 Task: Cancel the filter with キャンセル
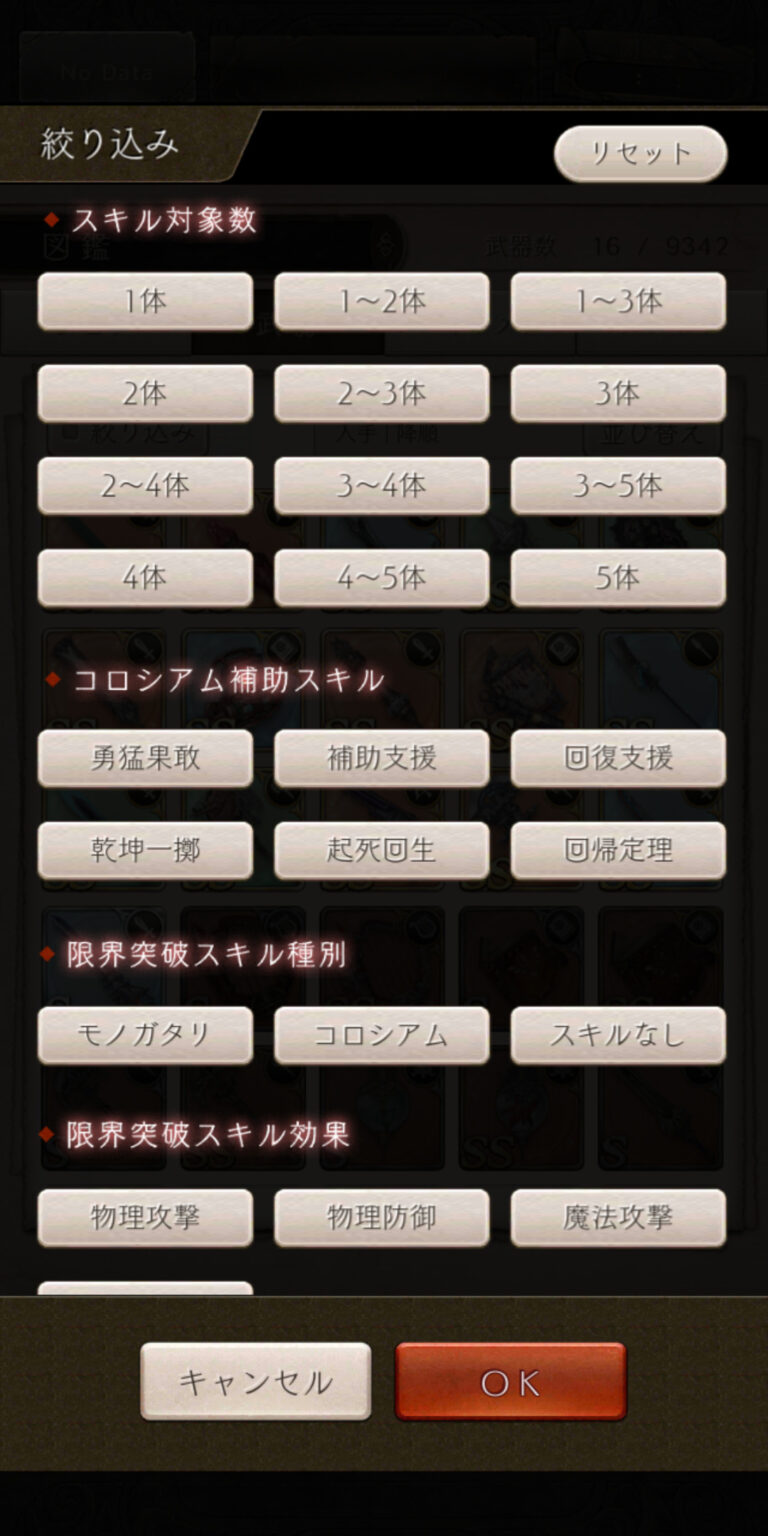pos(255,1381)
